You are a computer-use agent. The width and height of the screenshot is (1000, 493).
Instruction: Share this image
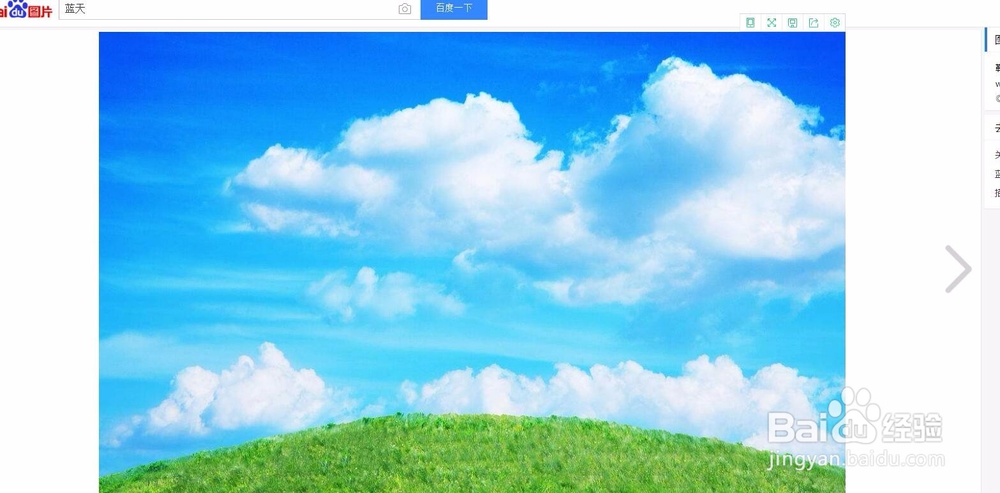(814, 23)
